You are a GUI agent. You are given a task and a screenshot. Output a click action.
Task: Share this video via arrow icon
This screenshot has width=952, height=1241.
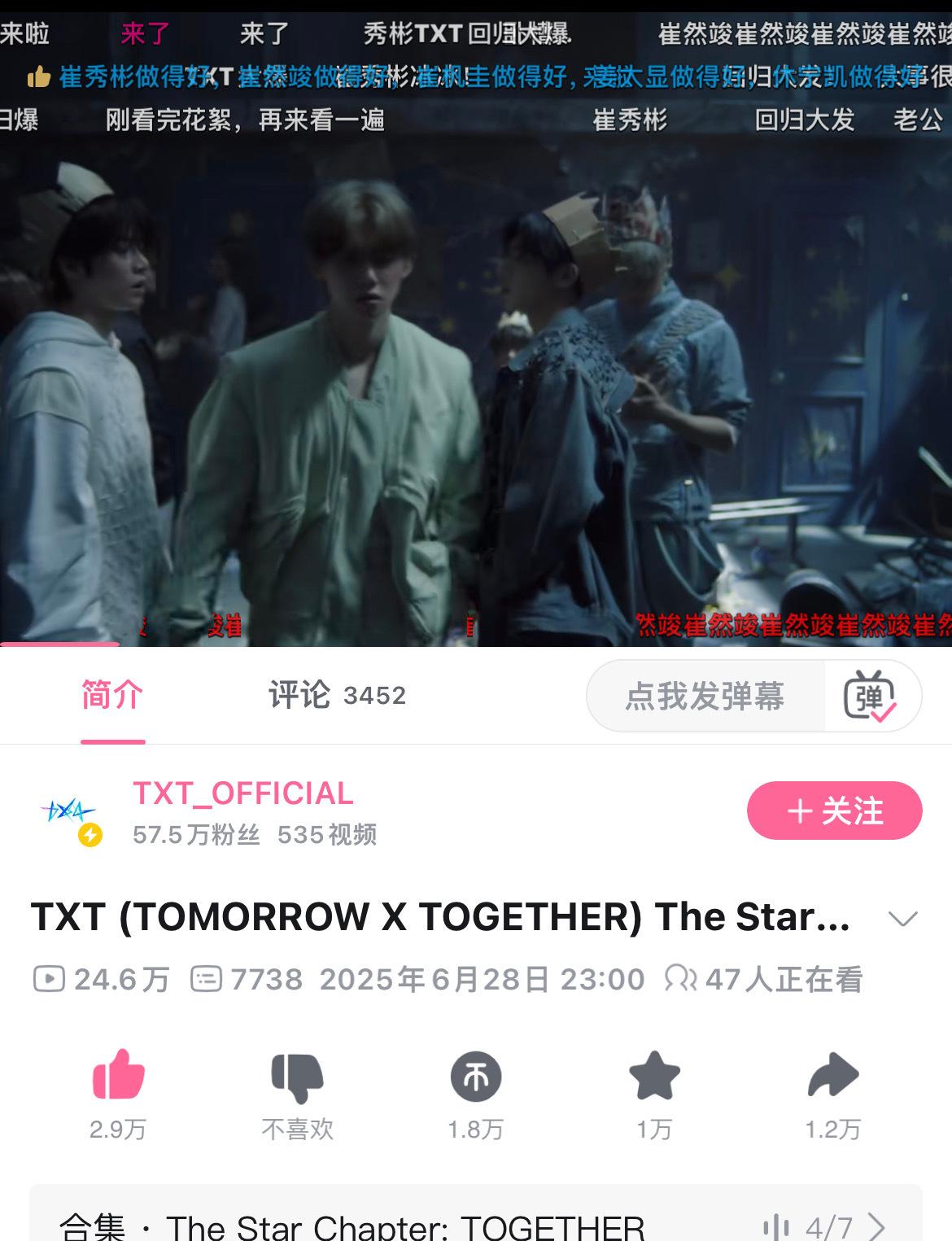click(x=833, y=1076)
